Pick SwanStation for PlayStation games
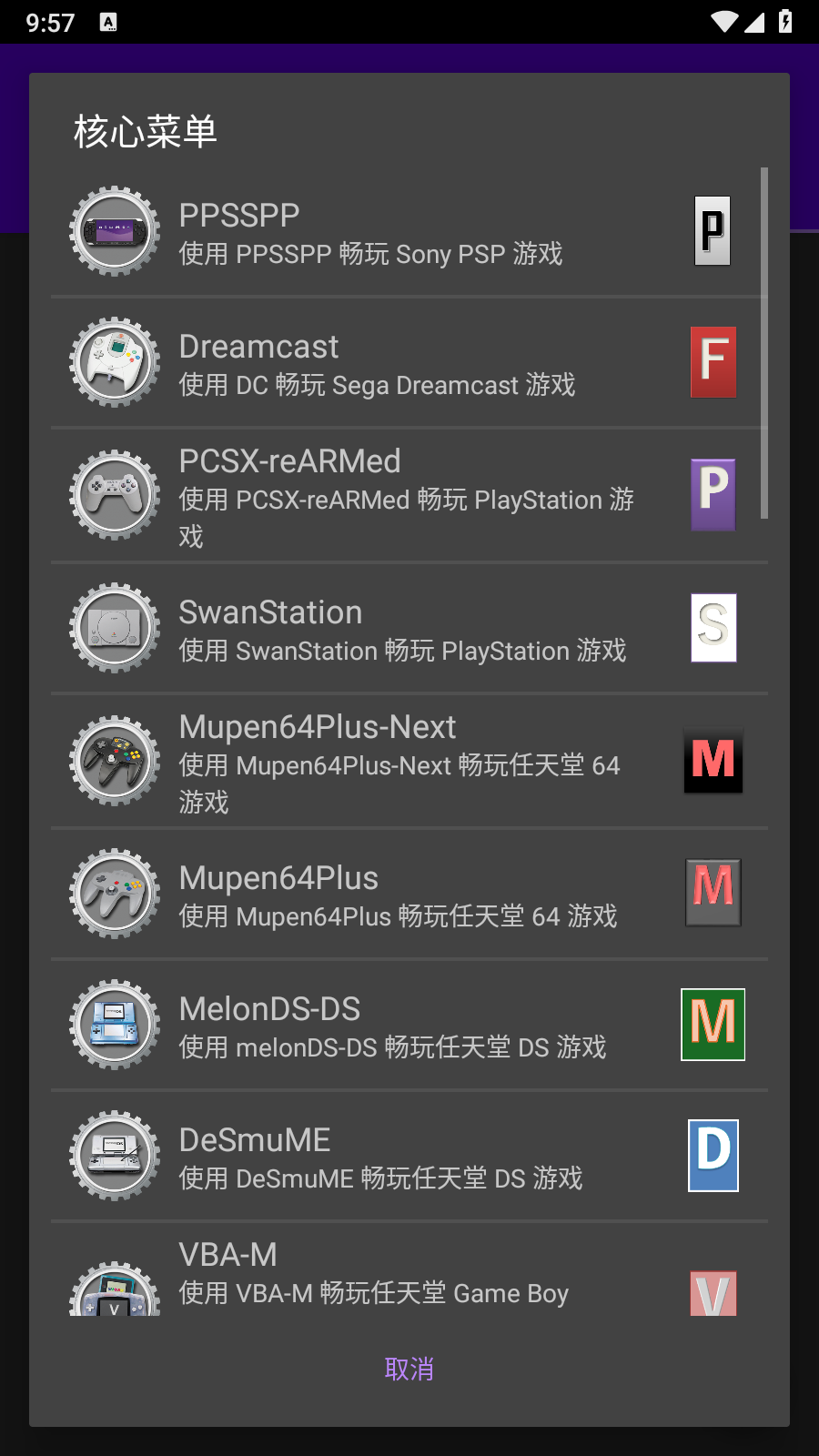The width and height of the screenshot is (819, 1456). (x=409, y=628)
